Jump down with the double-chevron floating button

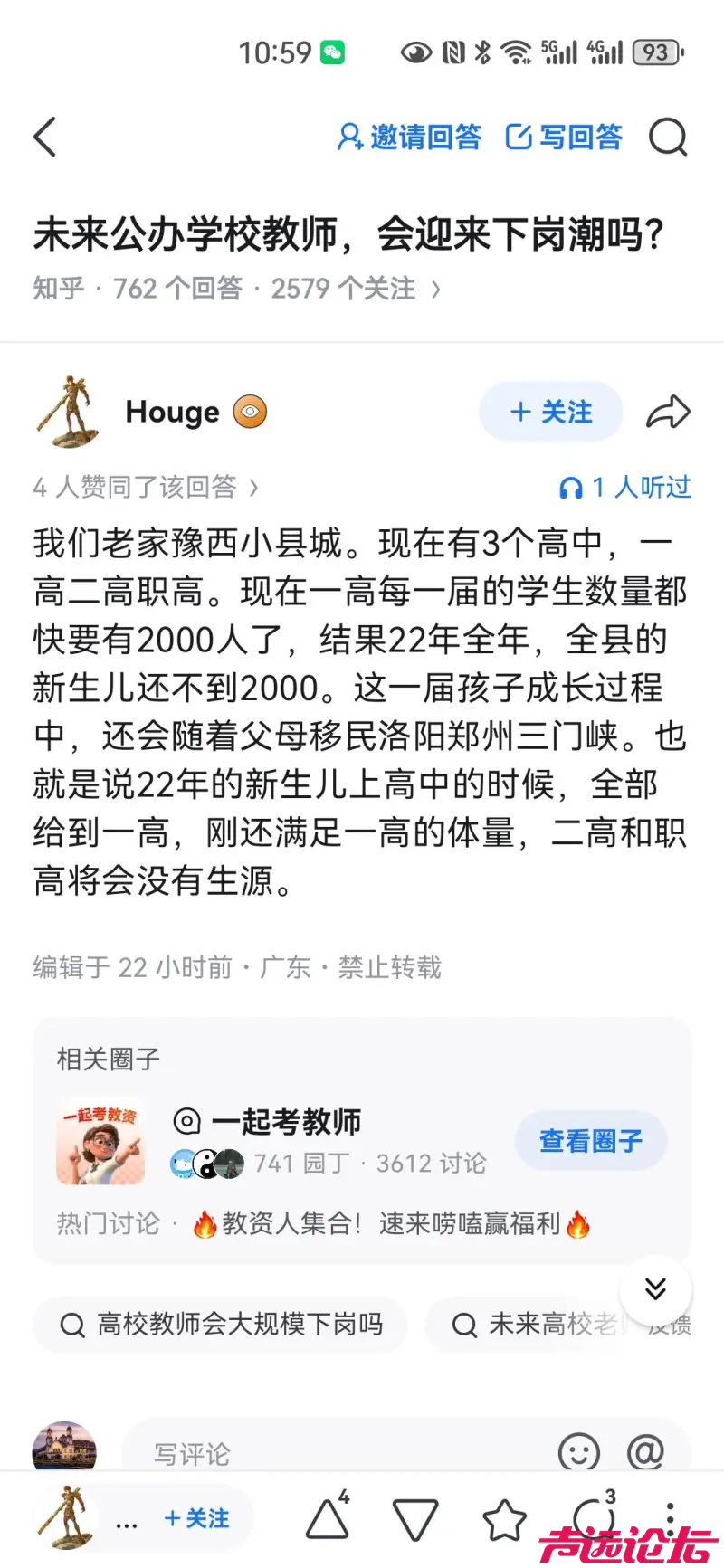point(655,1288)
